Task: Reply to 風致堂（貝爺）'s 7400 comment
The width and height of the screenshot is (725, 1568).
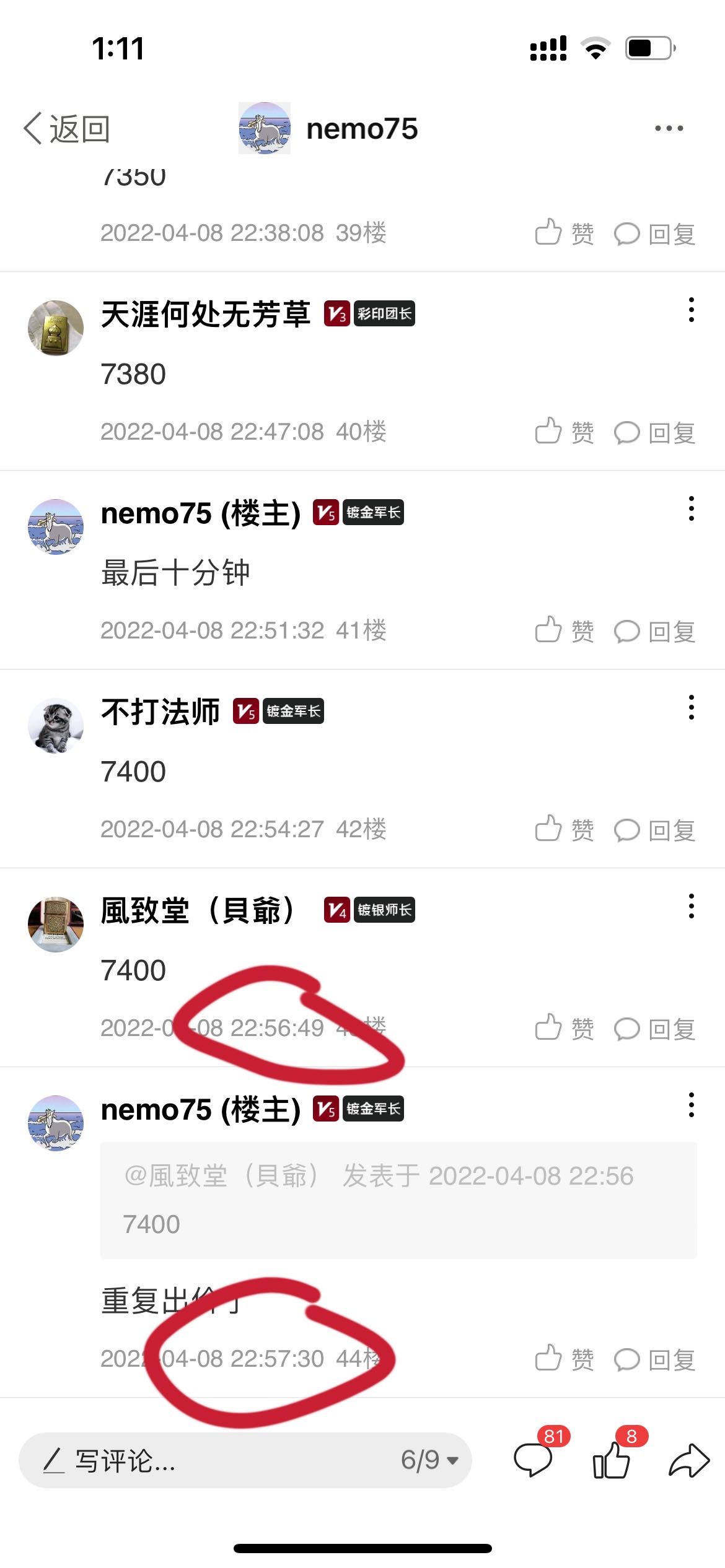Action: pos(654,1029)
